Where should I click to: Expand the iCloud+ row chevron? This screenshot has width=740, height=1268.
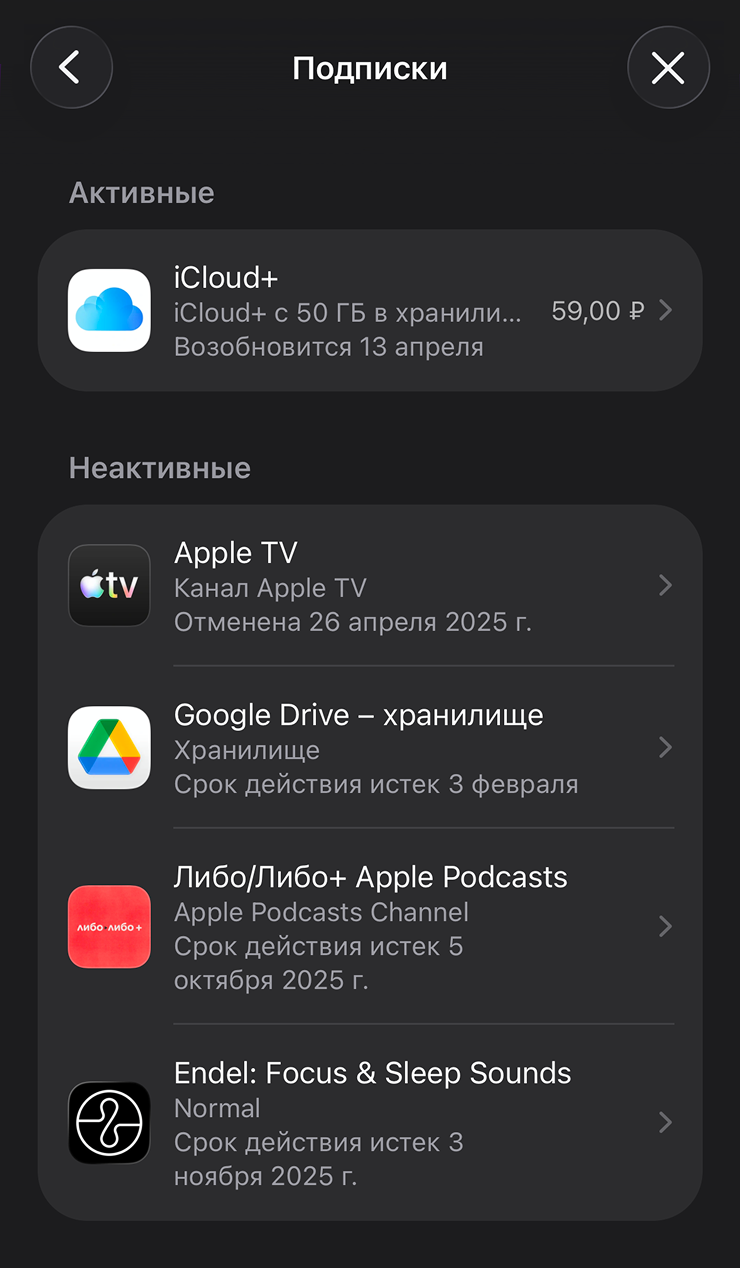[x=665, y=310]
